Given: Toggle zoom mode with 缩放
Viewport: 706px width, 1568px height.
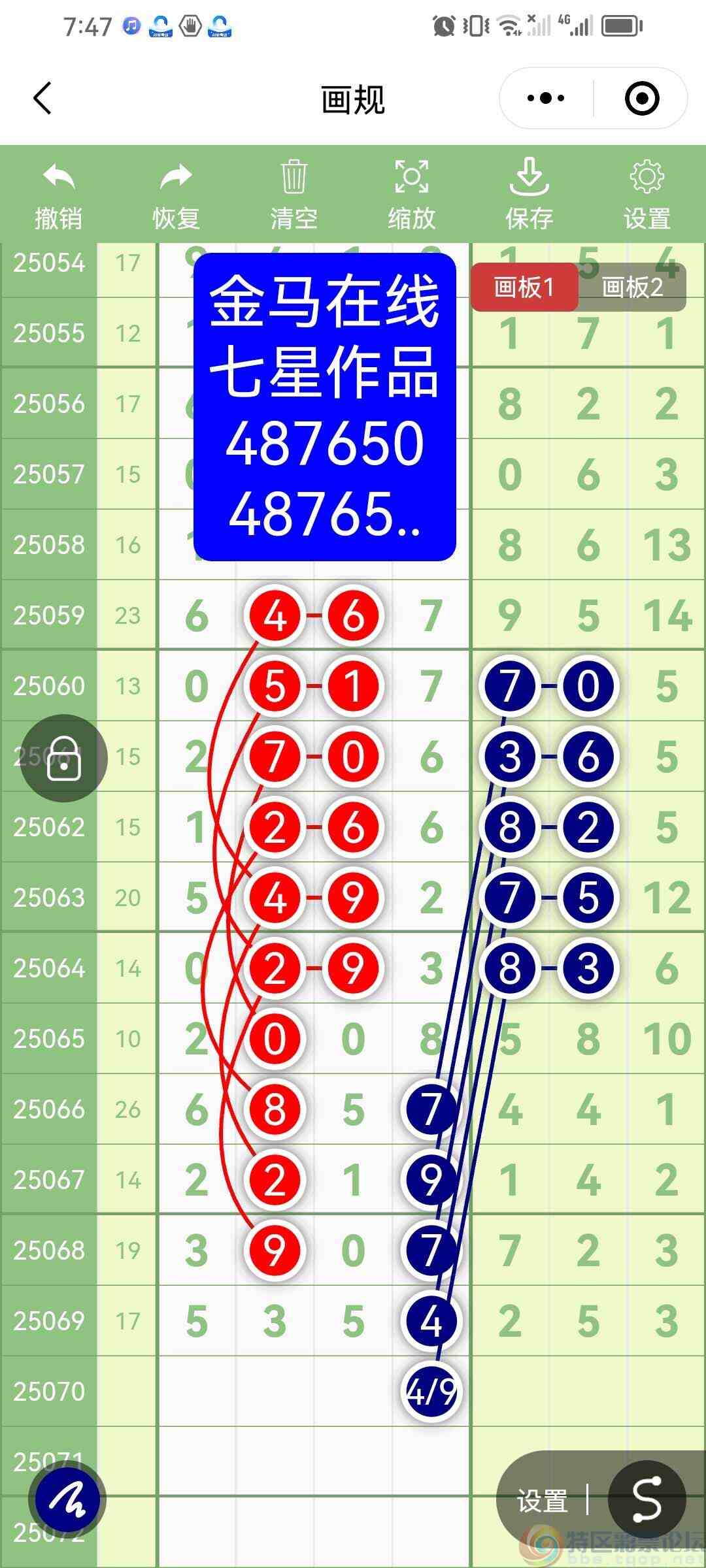Looking at the screenshot, I should pyautogui.click(x=411, y=196).
